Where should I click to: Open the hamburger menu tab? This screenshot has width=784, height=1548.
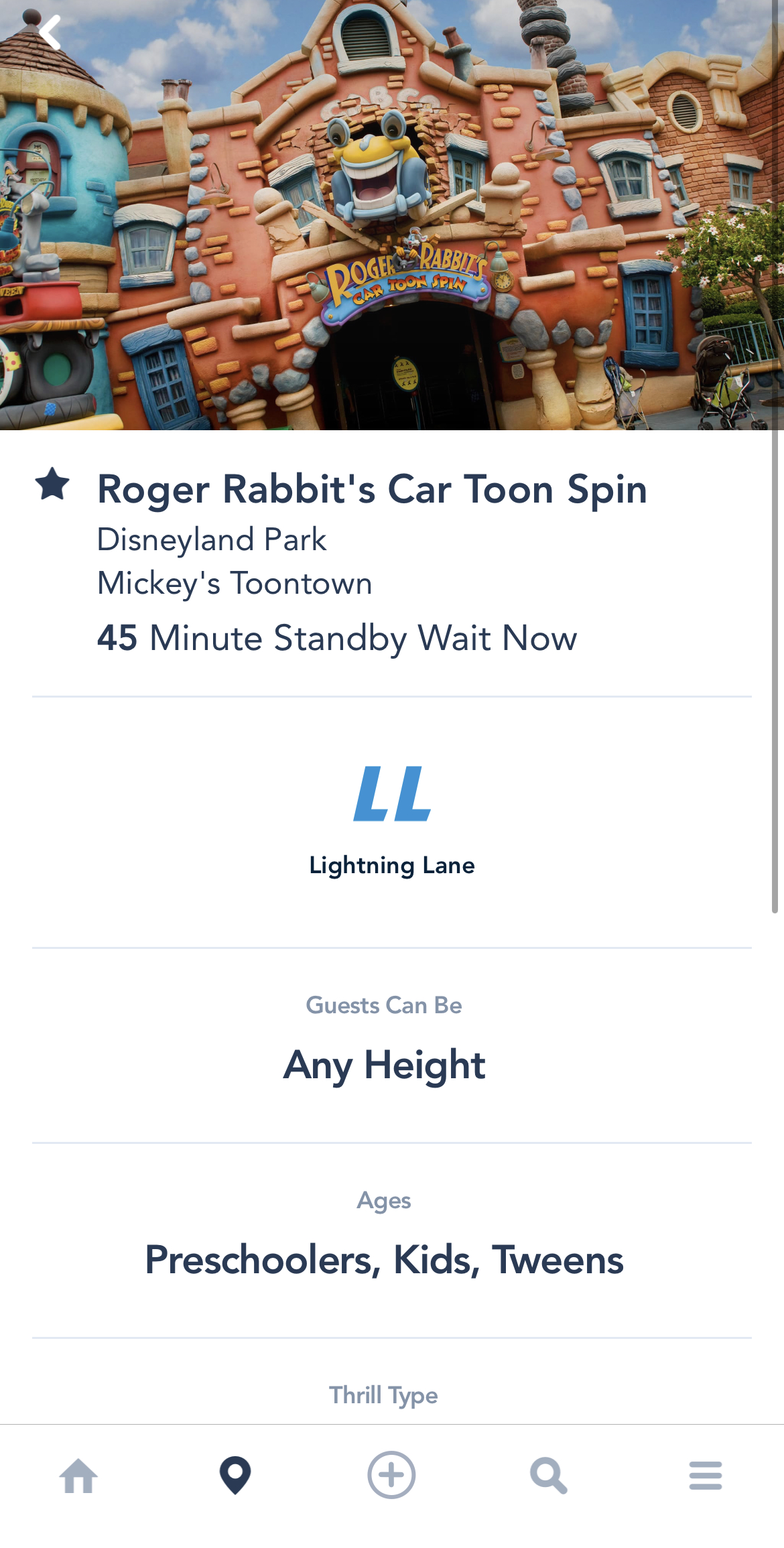click(x=705, y=1476)
